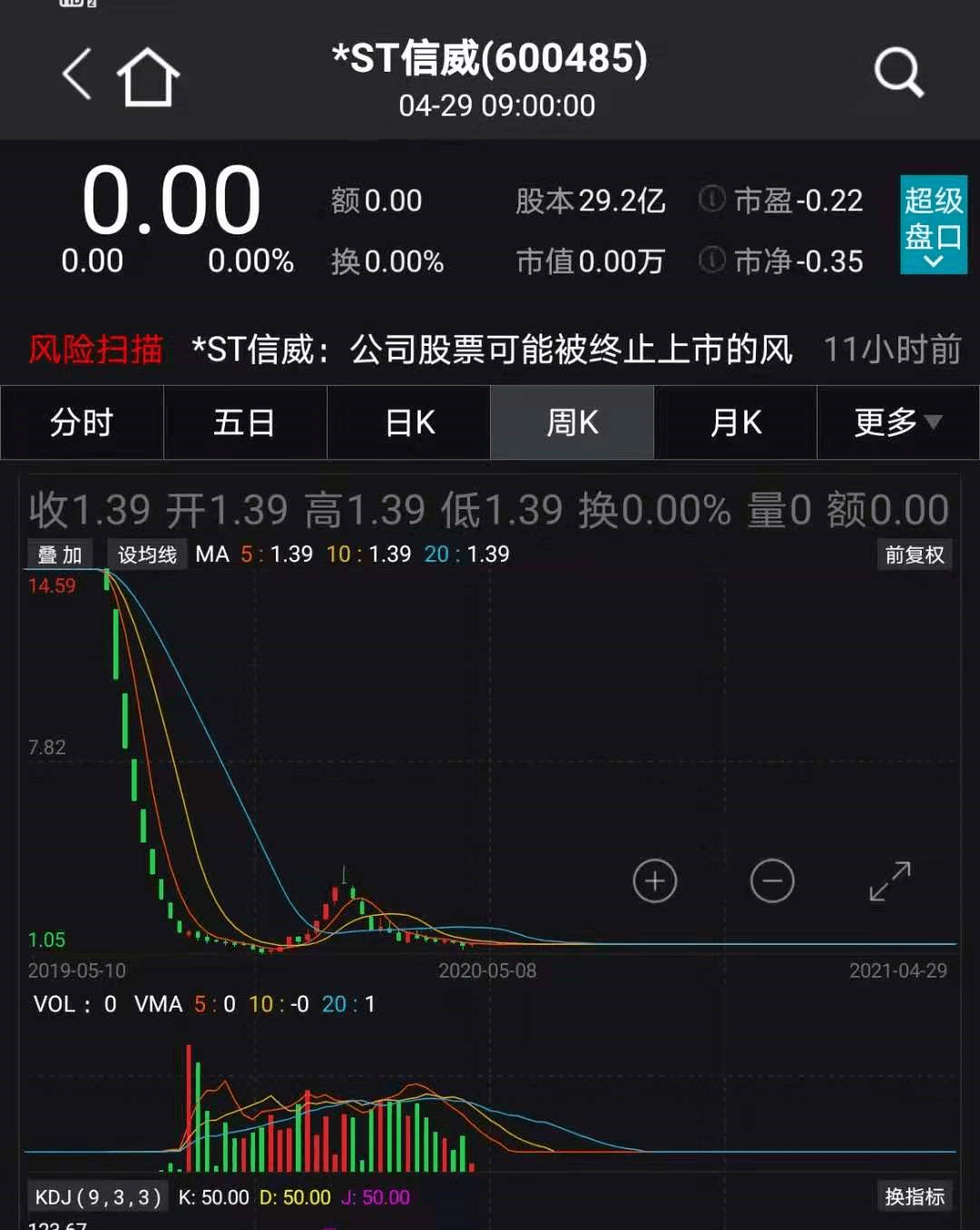This screenshot has width=980, height=1230.
Task: Toggle 设均线 moving average settings
Action: 146,553
